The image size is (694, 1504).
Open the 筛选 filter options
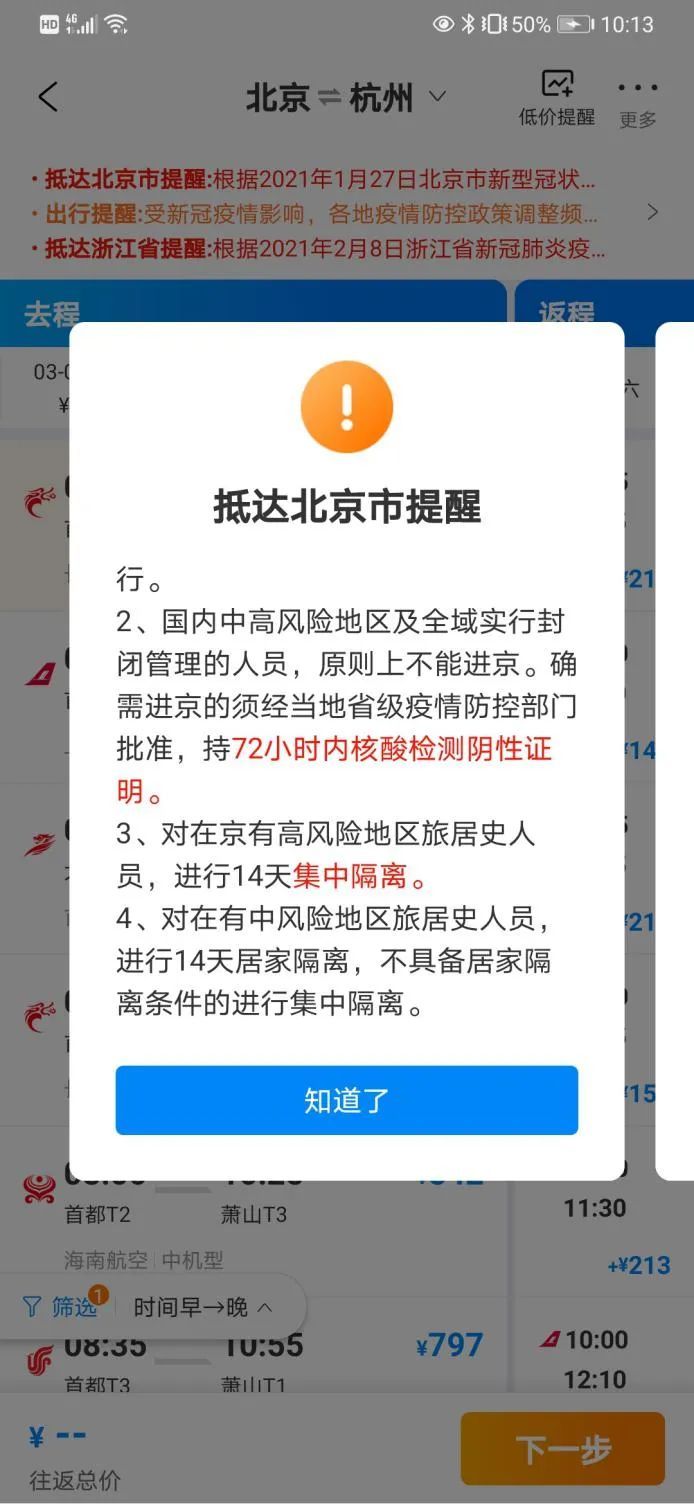pos(62,1307)
